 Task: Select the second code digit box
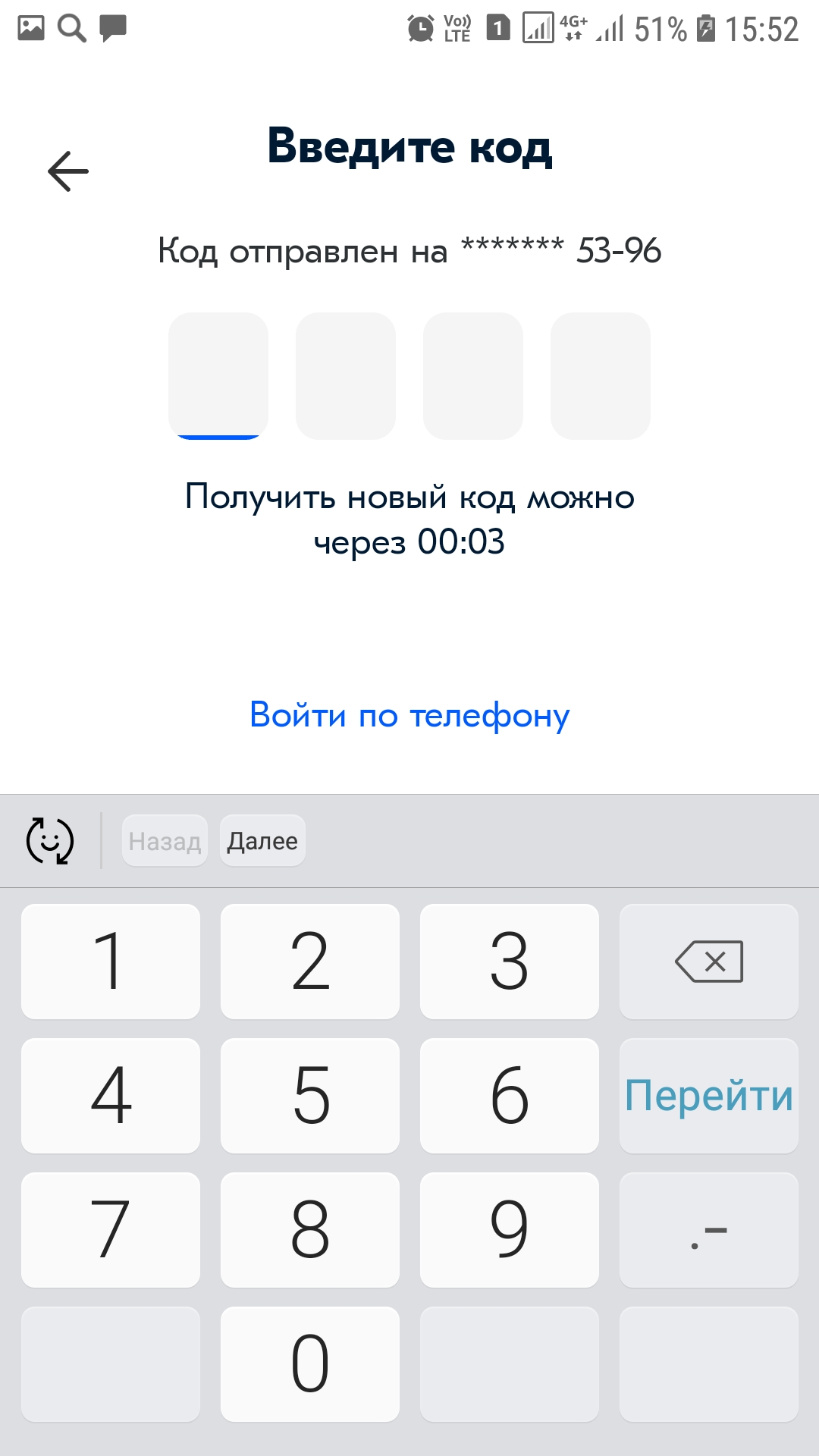pos(346,376)
